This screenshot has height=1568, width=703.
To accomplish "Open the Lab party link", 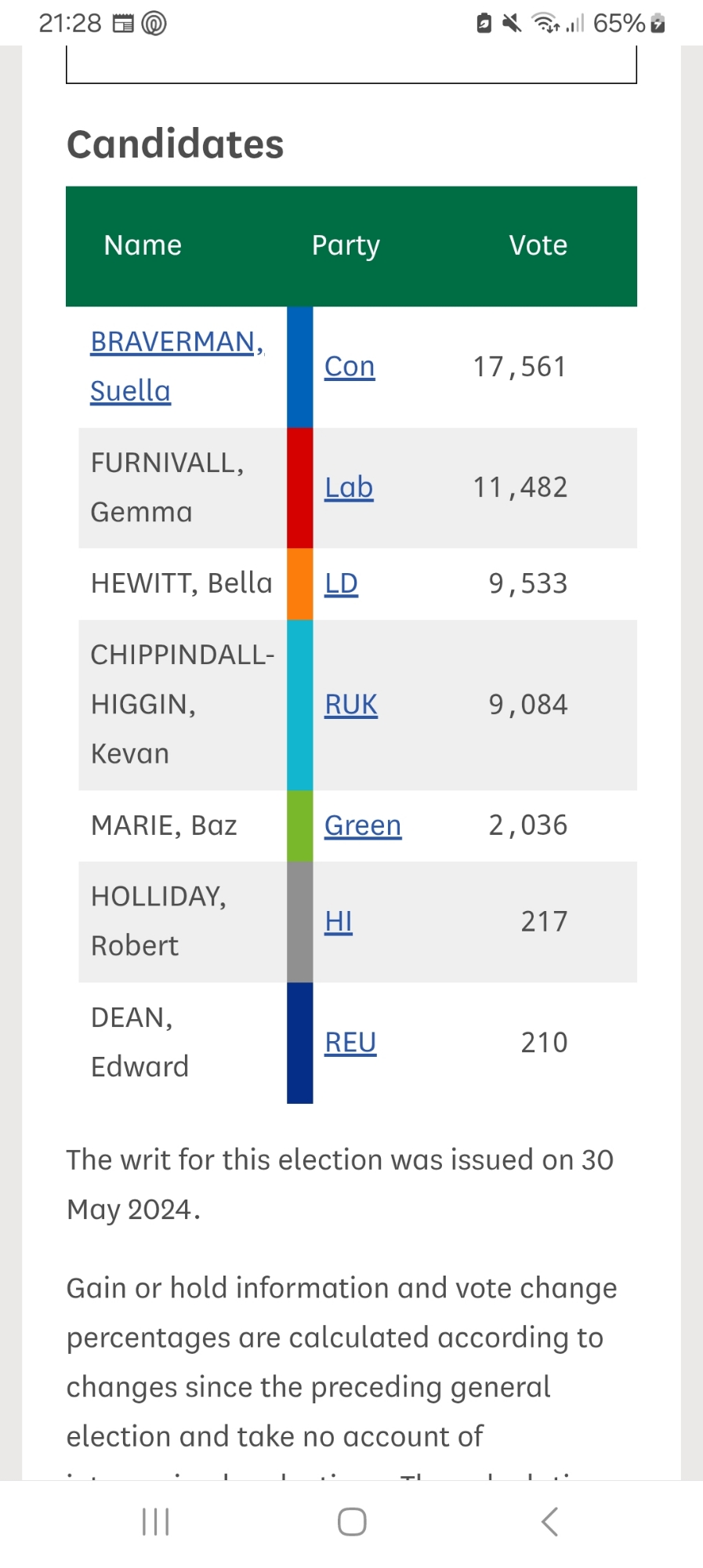I will (x=349, y=488).
